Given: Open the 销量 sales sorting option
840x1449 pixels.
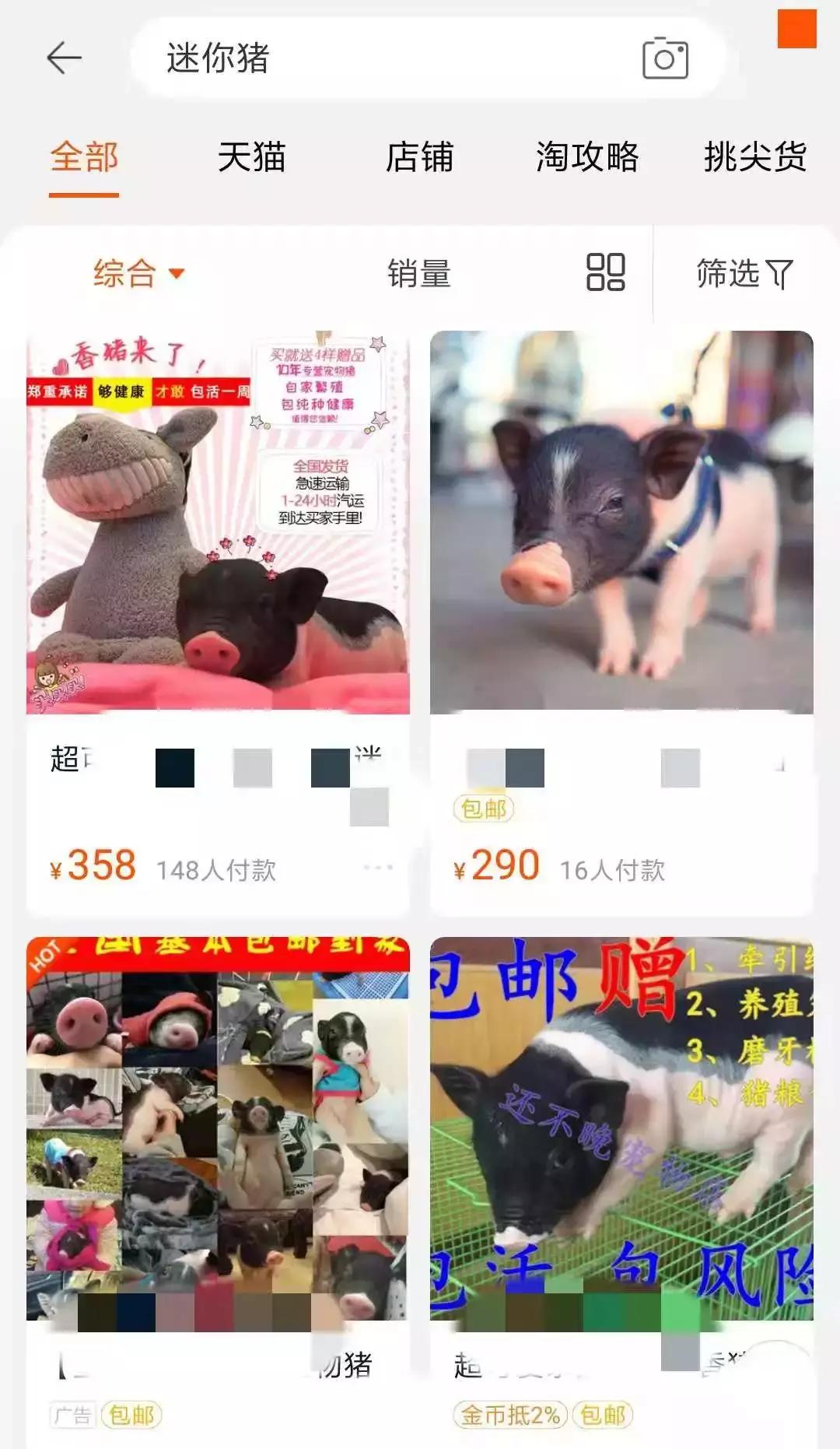Looking at the screenshot, I should click(x=418, y=274).
